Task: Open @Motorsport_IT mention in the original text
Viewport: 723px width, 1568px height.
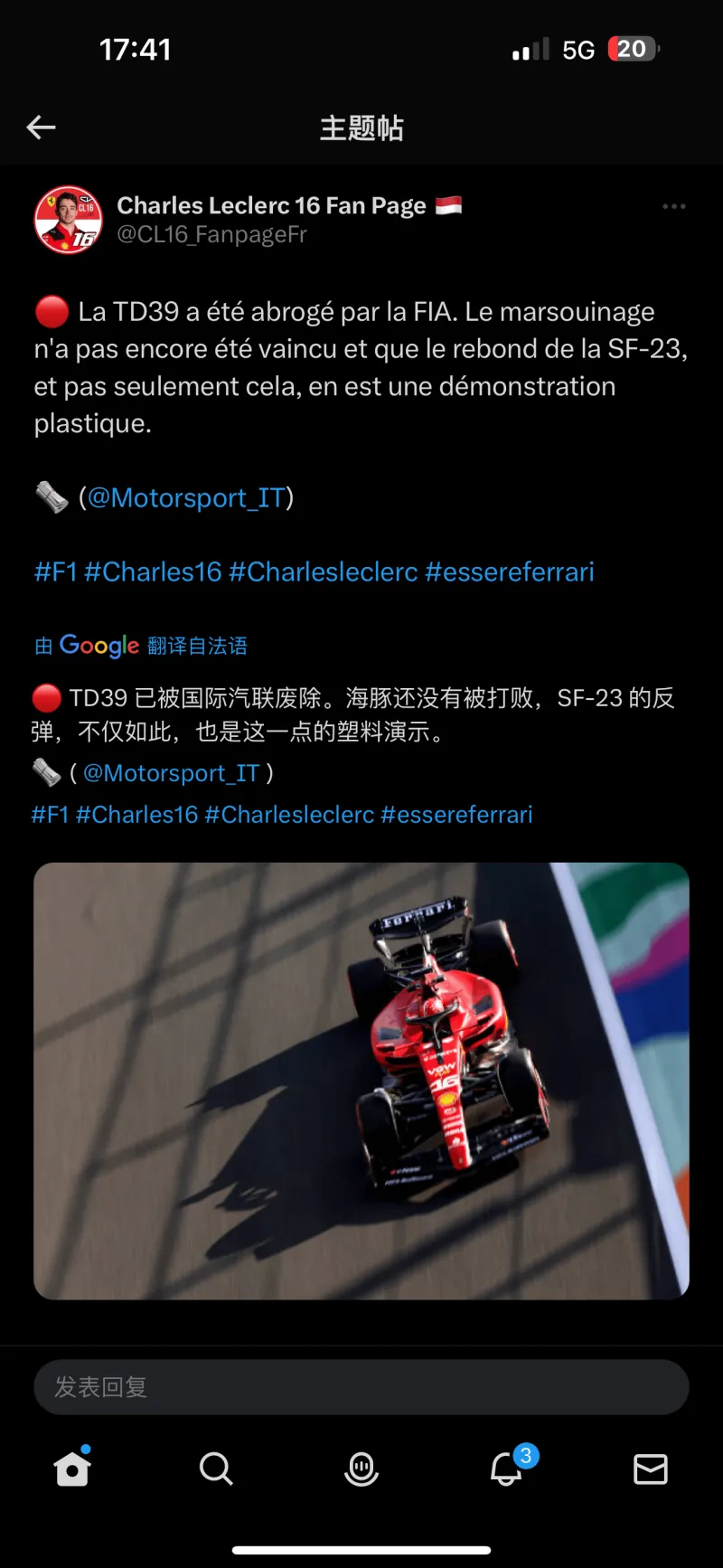Action: click(x=185, y=497)
